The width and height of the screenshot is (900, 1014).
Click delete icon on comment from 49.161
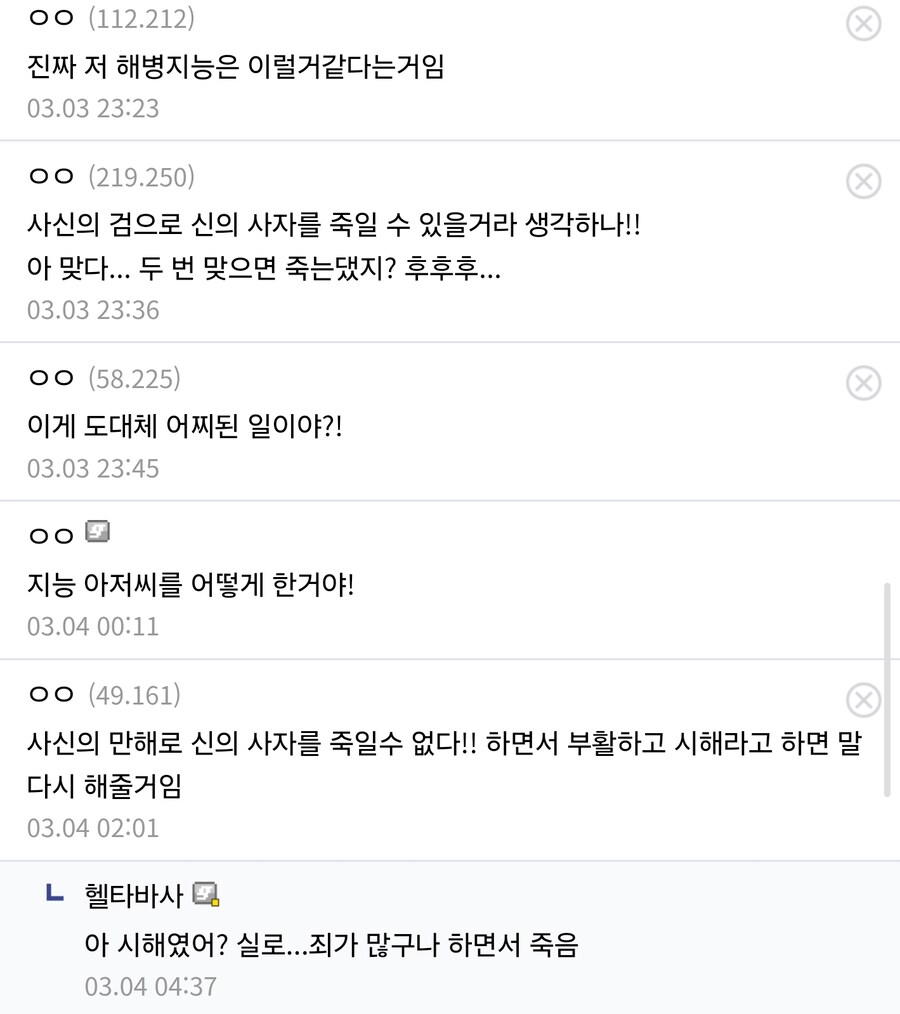click(862, 699)
